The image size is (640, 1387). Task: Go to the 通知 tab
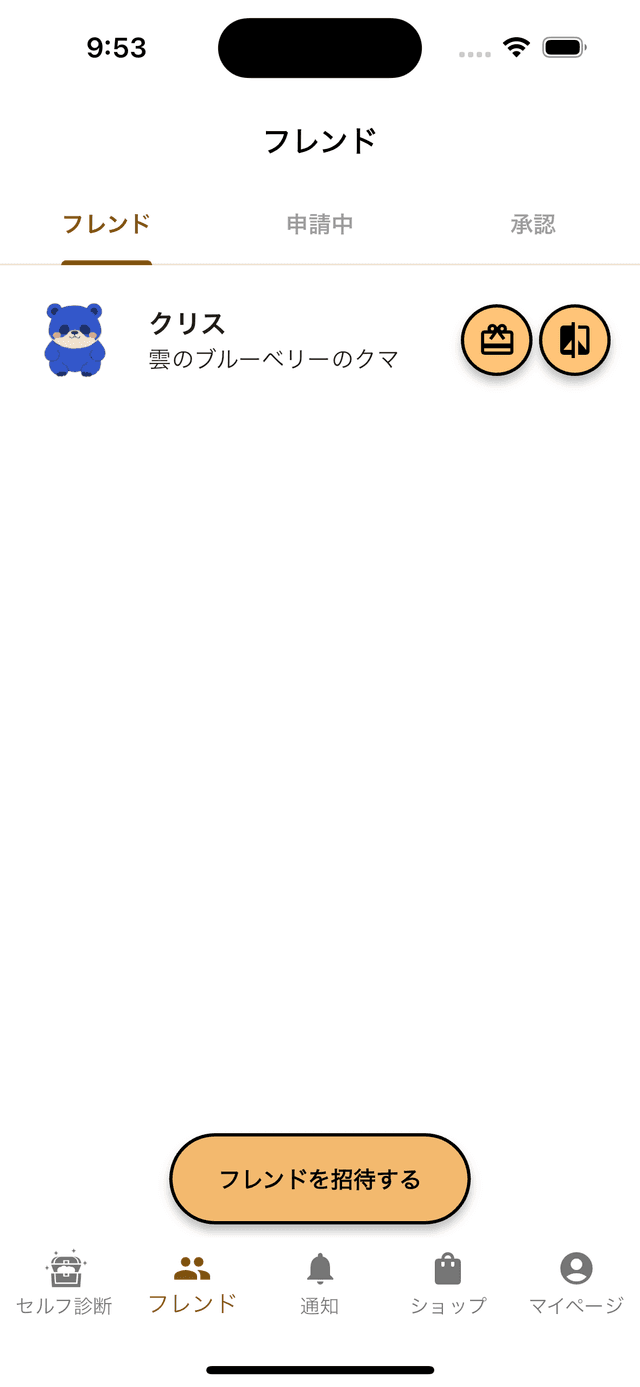click(320, 1284)
